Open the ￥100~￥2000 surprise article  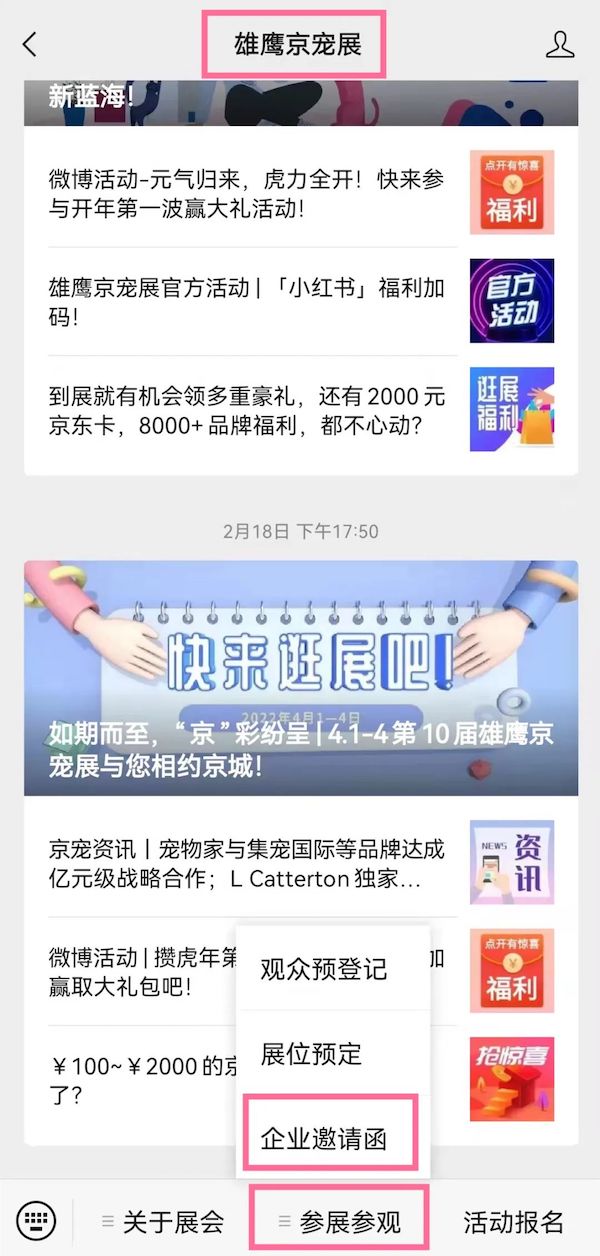tap(140, 1080)
